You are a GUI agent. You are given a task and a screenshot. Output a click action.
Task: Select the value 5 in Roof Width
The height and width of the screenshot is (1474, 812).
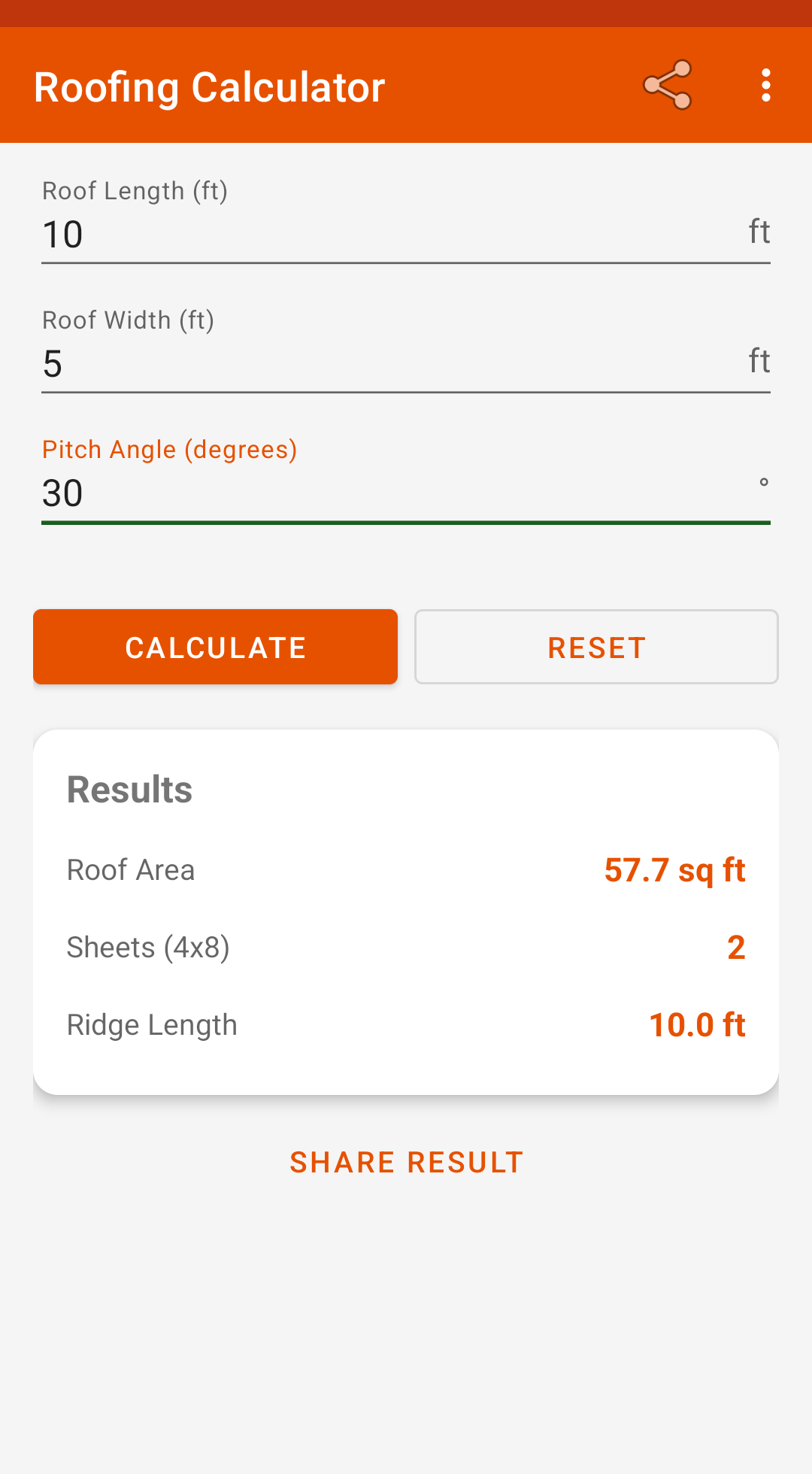[x=53, y=363]
